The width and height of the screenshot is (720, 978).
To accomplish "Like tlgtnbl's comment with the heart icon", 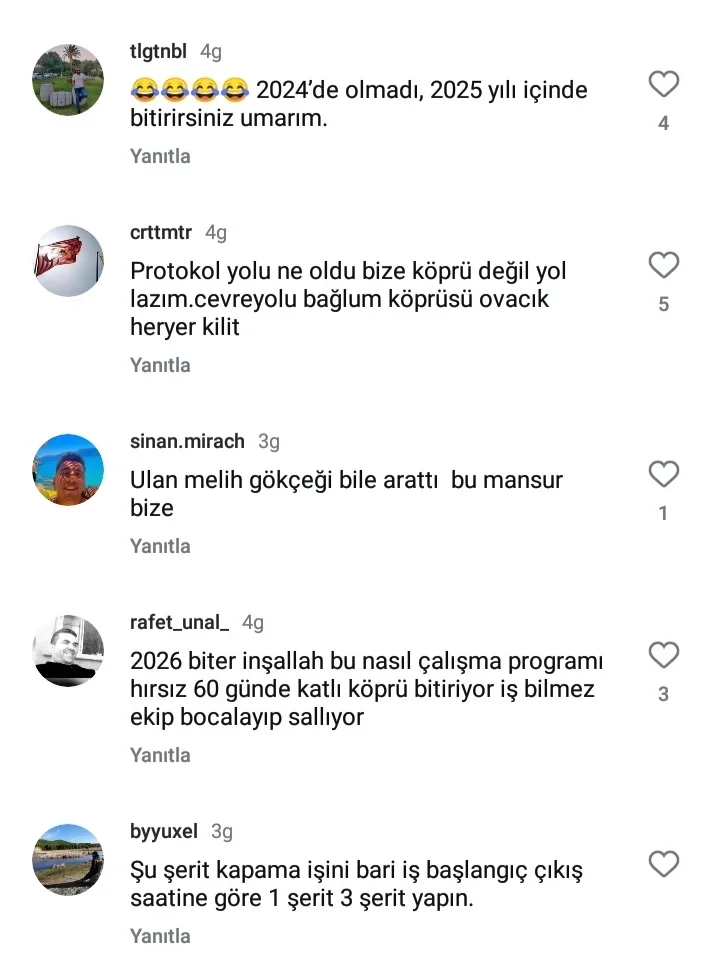I will pyautogui.click(x=663, y=84).
